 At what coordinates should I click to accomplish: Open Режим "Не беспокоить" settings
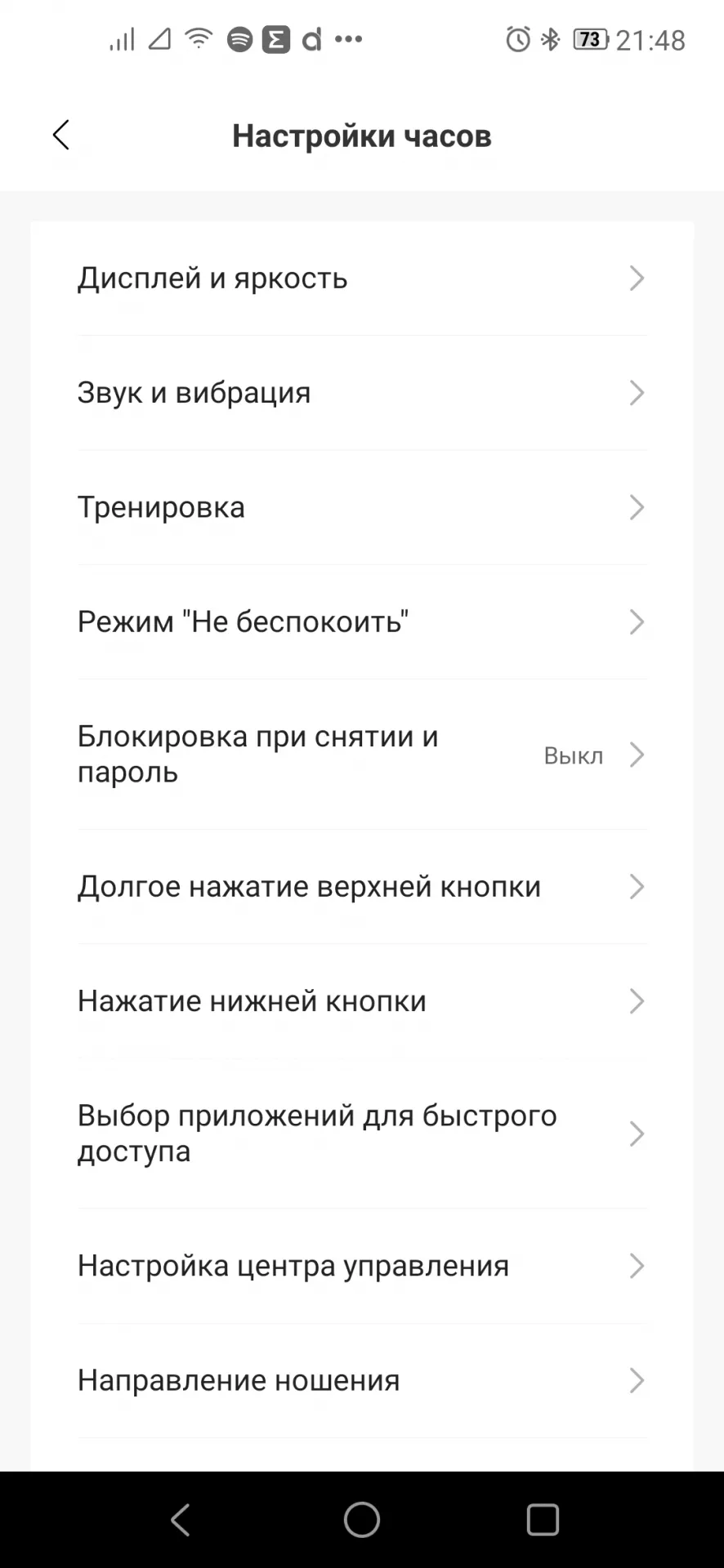click(362, 622)
